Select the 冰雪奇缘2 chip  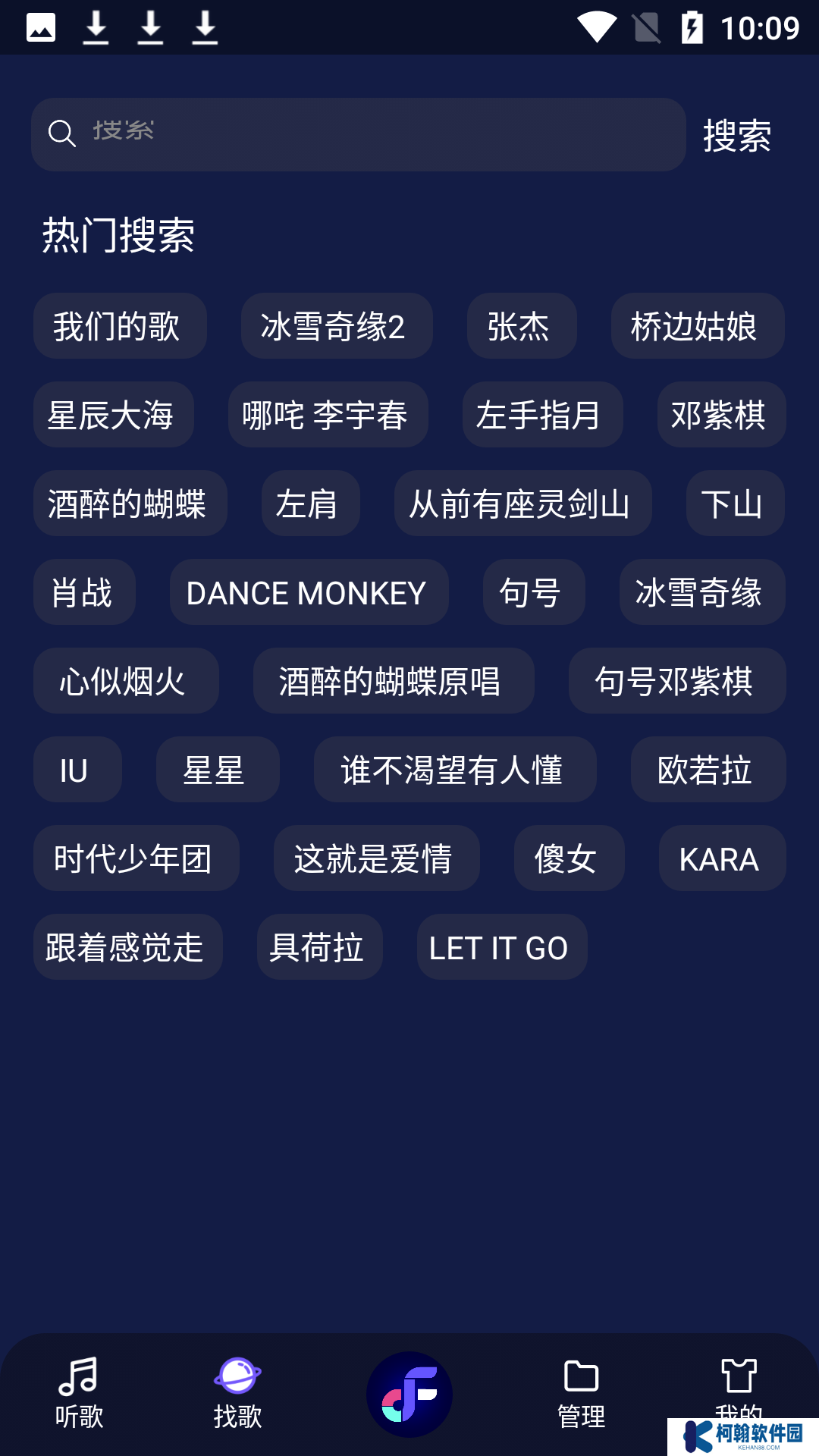[x=337, y=326]
